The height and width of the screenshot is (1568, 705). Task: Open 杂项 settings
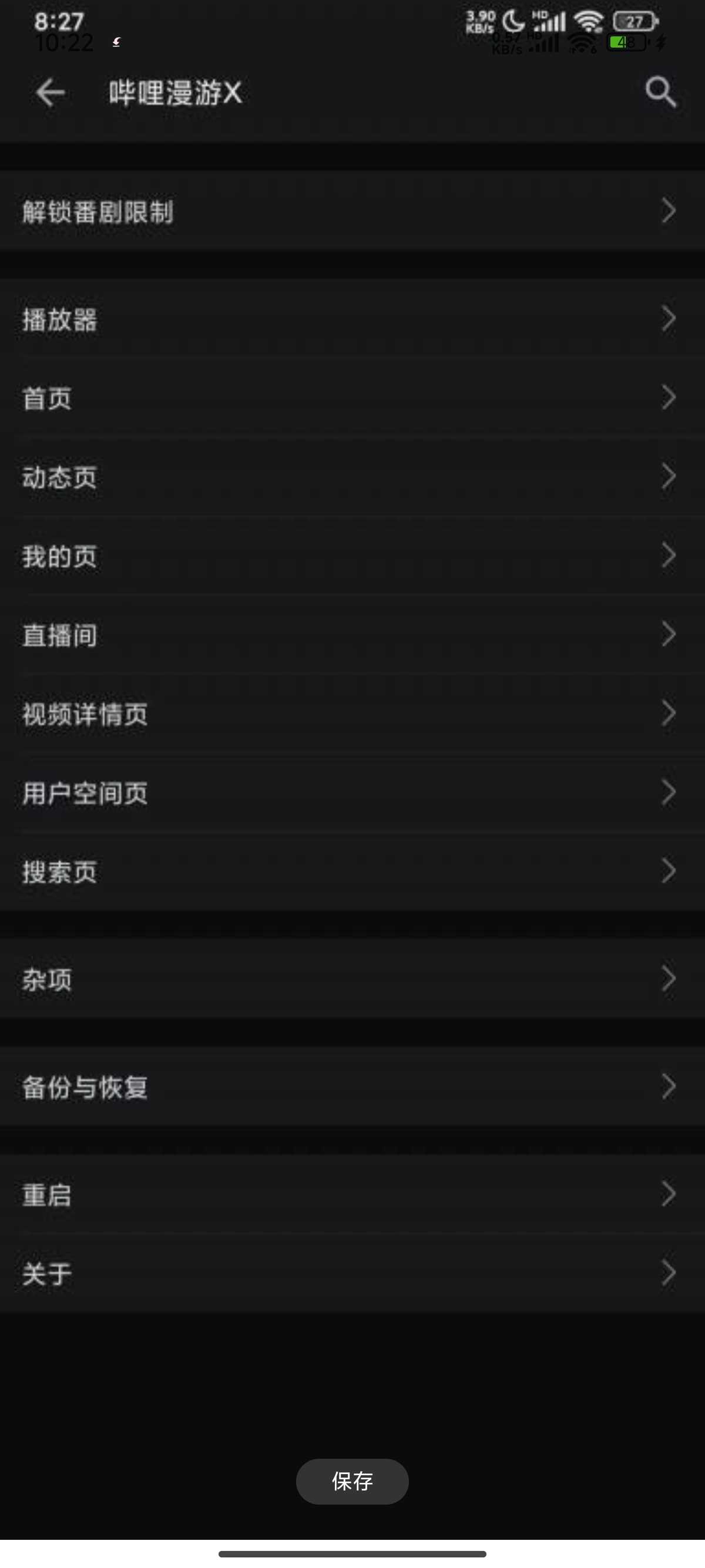(352, 980)
